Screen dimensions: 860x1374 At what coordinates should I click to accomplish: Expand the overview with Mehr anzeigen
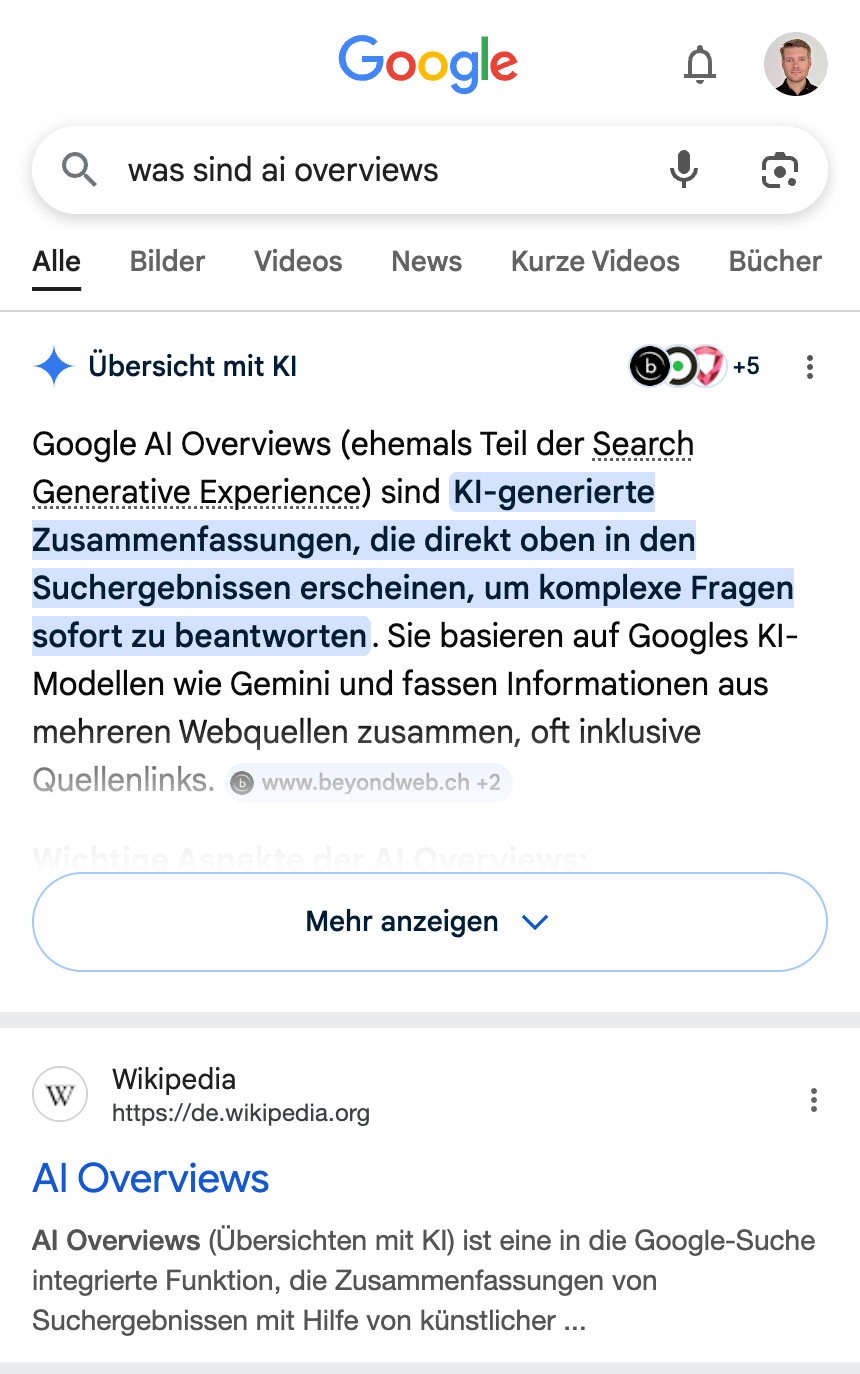tap(430, 921)
